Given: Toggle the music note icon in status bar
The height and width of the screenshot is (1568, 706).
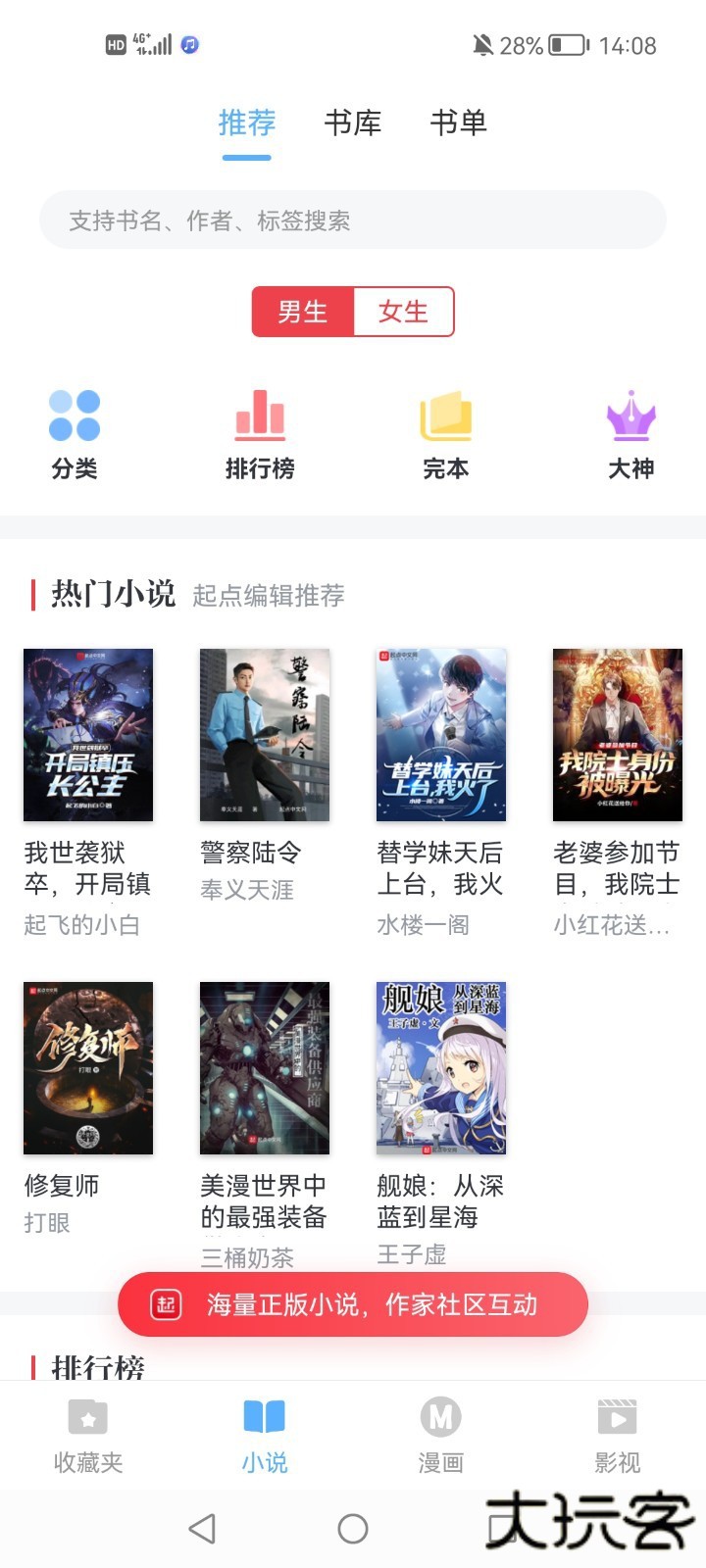Looking at the screenshot, I should coord(190,44).
